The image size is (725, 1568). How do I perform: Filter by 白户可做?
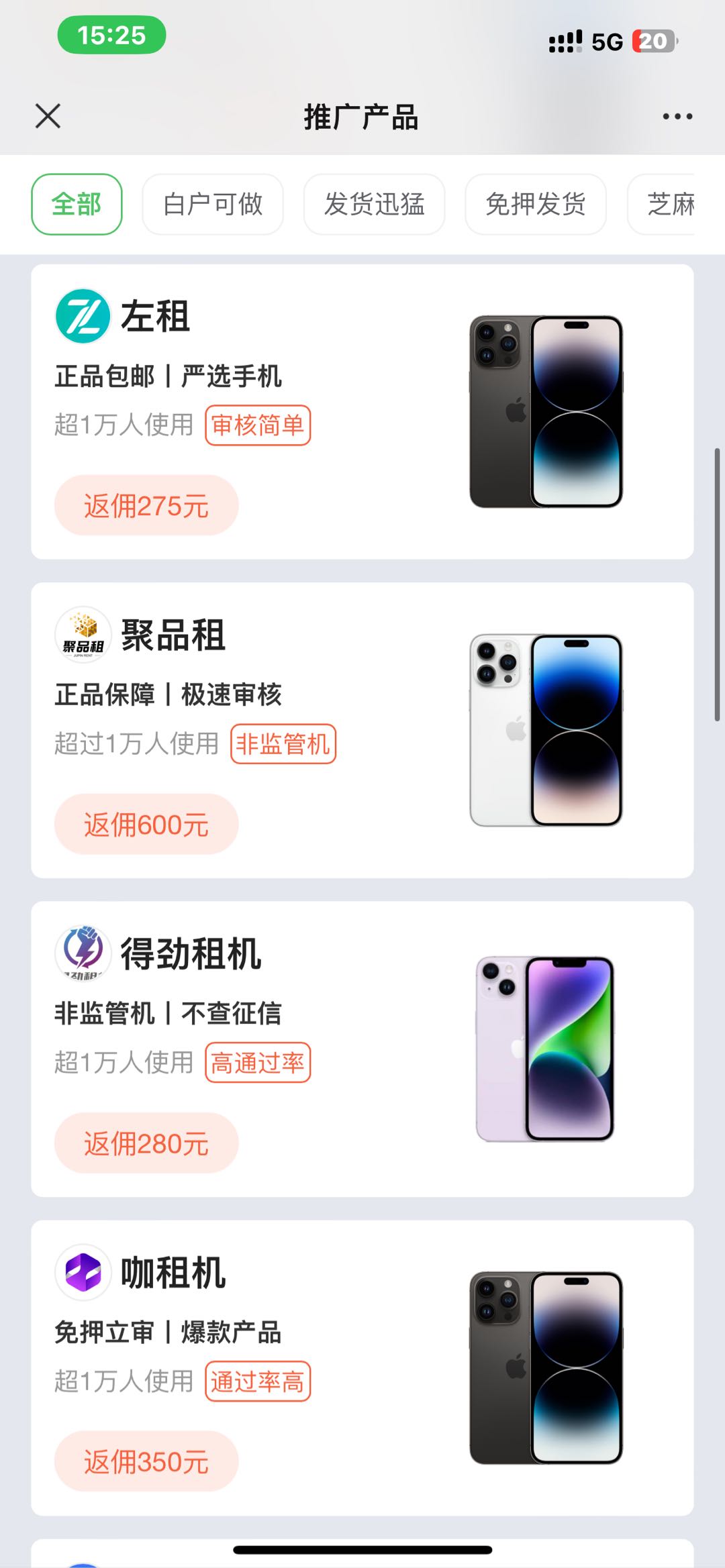(x=212, y=204)
